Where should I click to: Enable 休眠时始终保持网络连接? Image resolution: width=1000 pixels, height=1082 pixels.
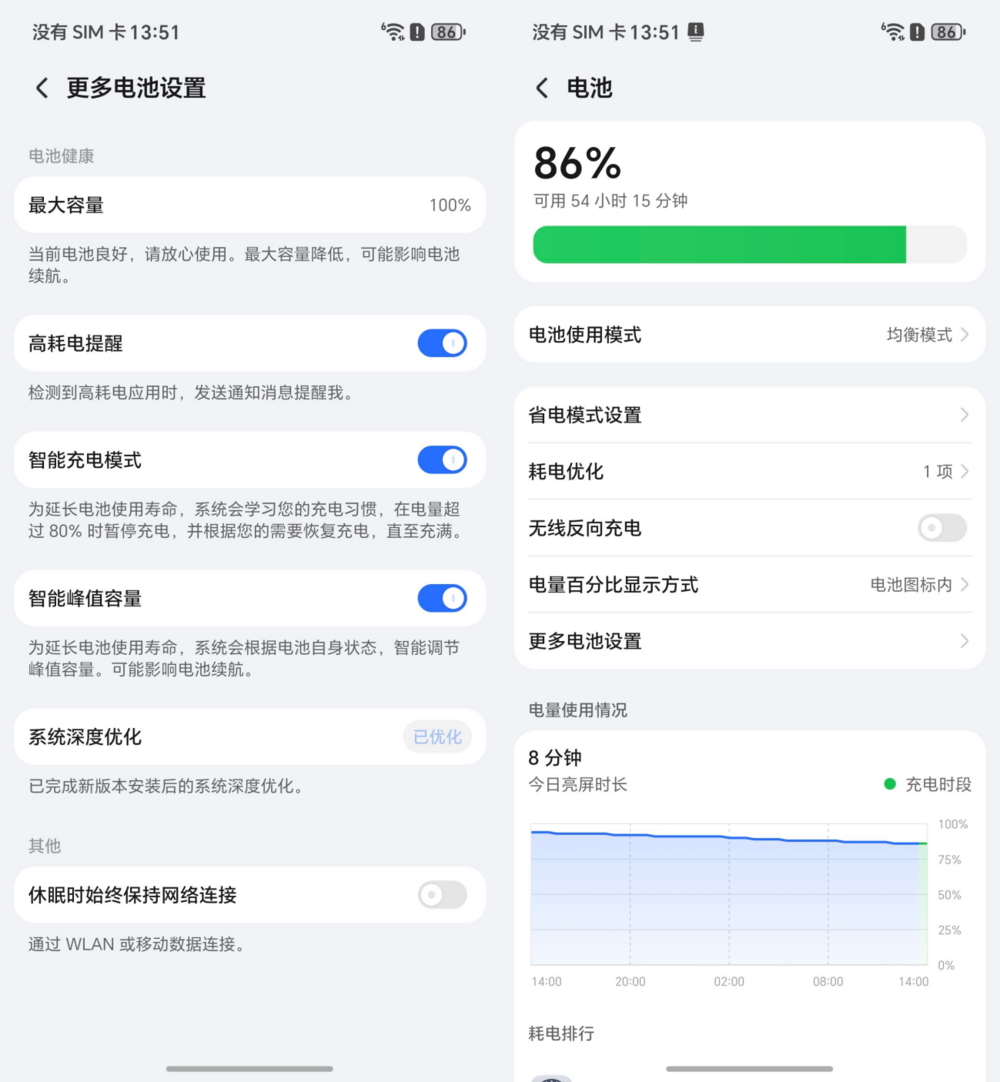(x=442, y=895)
